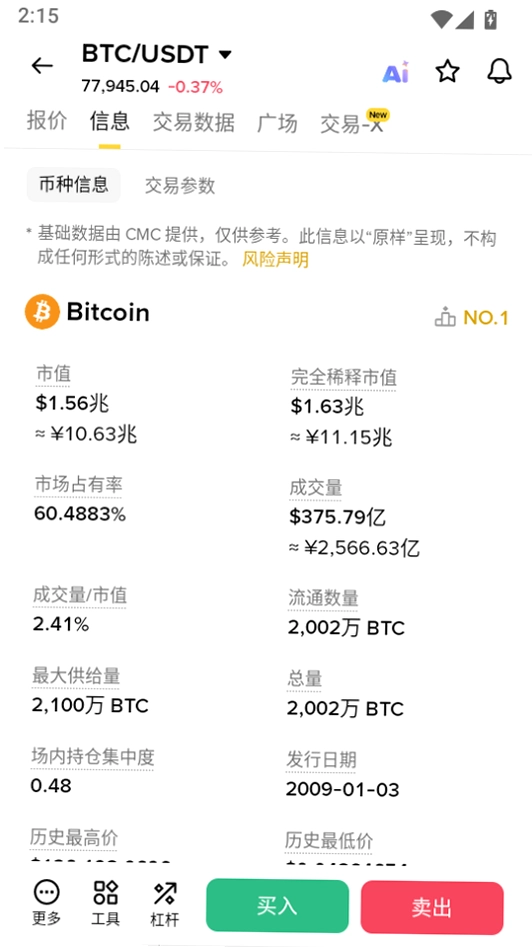The image size is (532, 947).
Task: View the NO.1 ranking
Action: (x=471, y=317)
